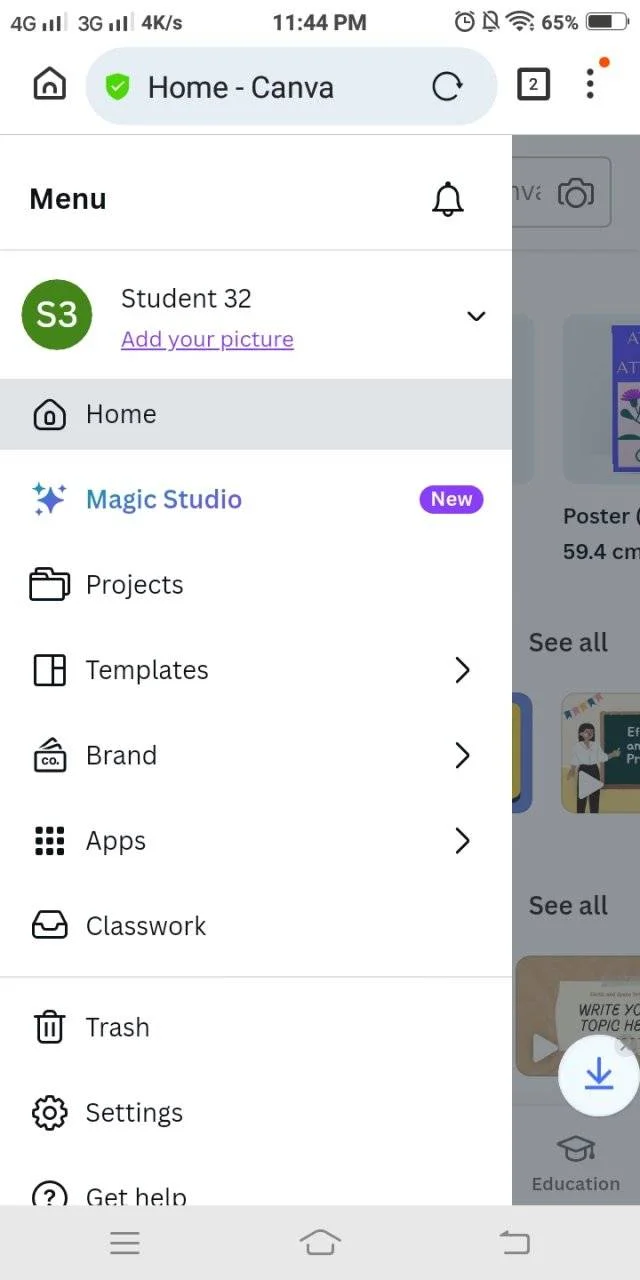Tap the Add your picture link
The image size is (640, 1280).
207,339
